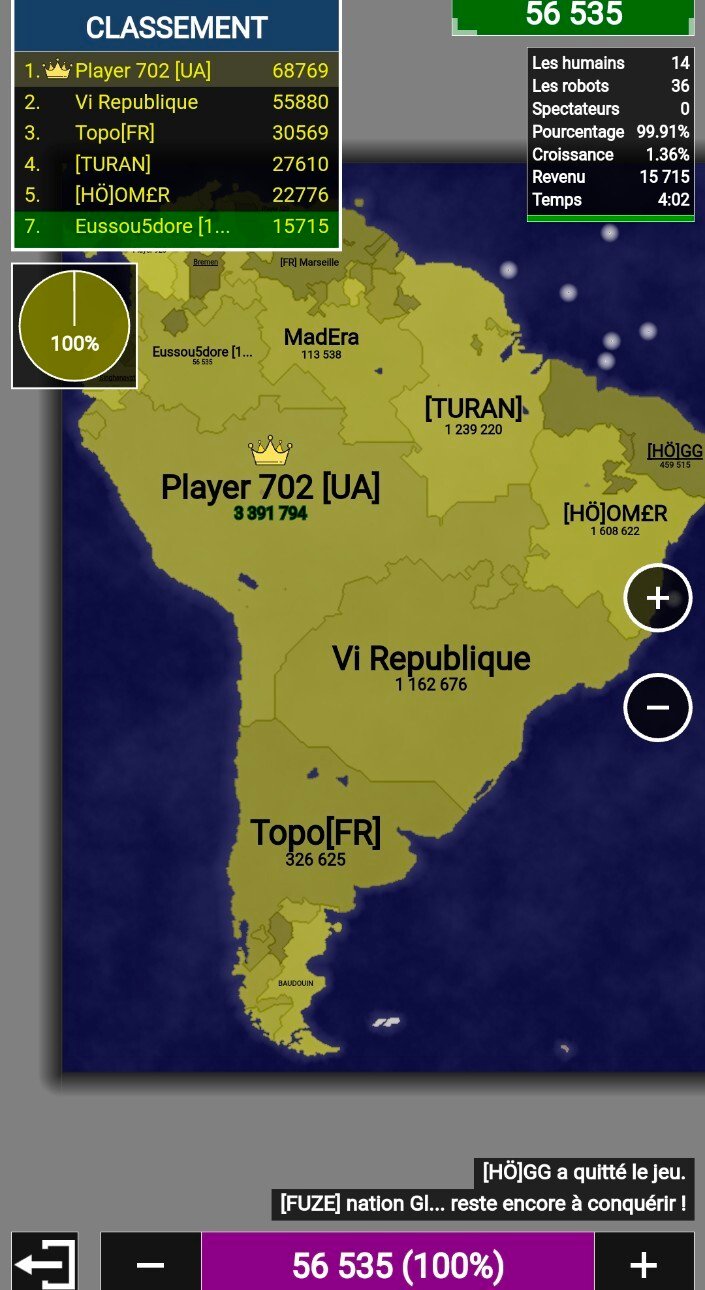Tap the 100% pie chart indicator
This screenshot has height=1290, width=705.
[x=75, y=326]
